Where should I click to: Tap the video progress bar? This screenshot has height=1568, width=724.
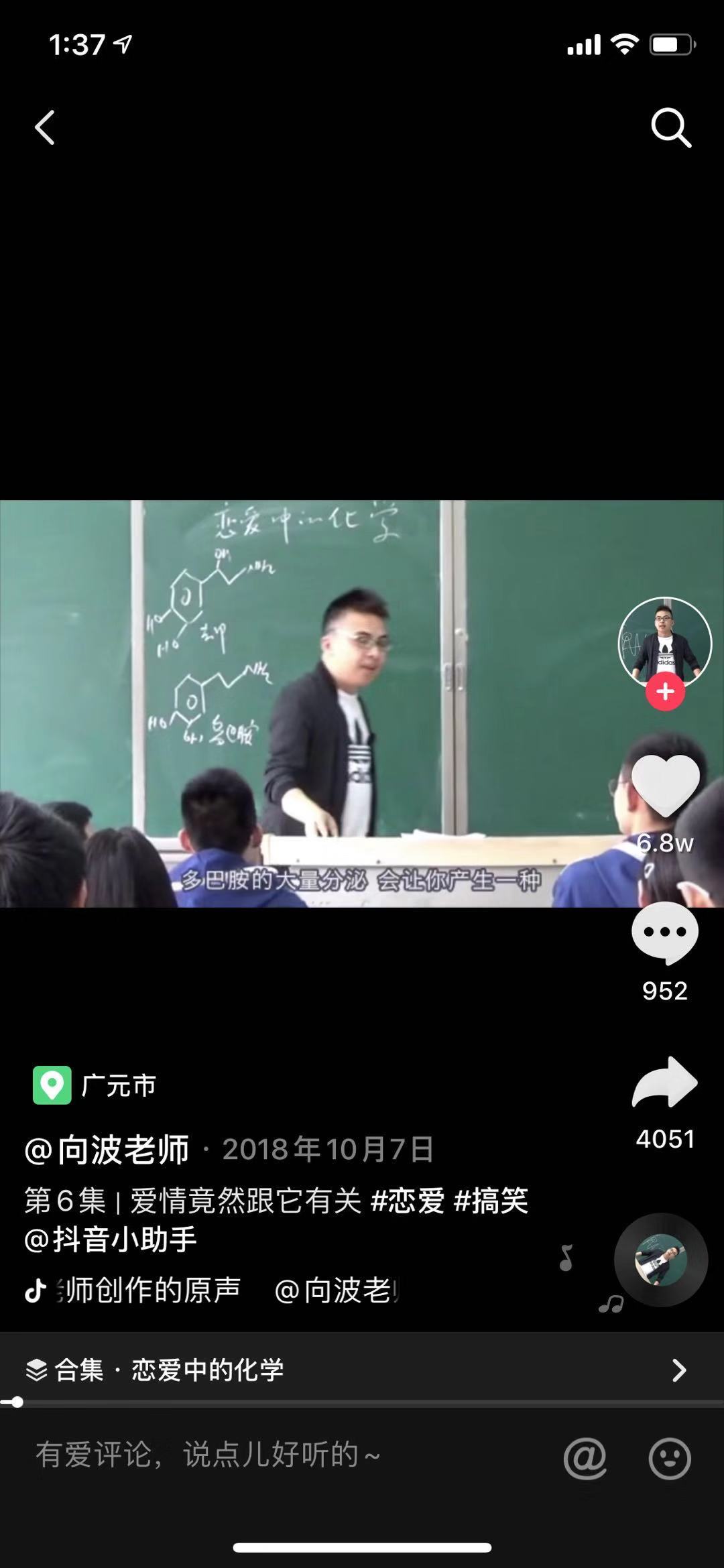(x=362, y=1402)
